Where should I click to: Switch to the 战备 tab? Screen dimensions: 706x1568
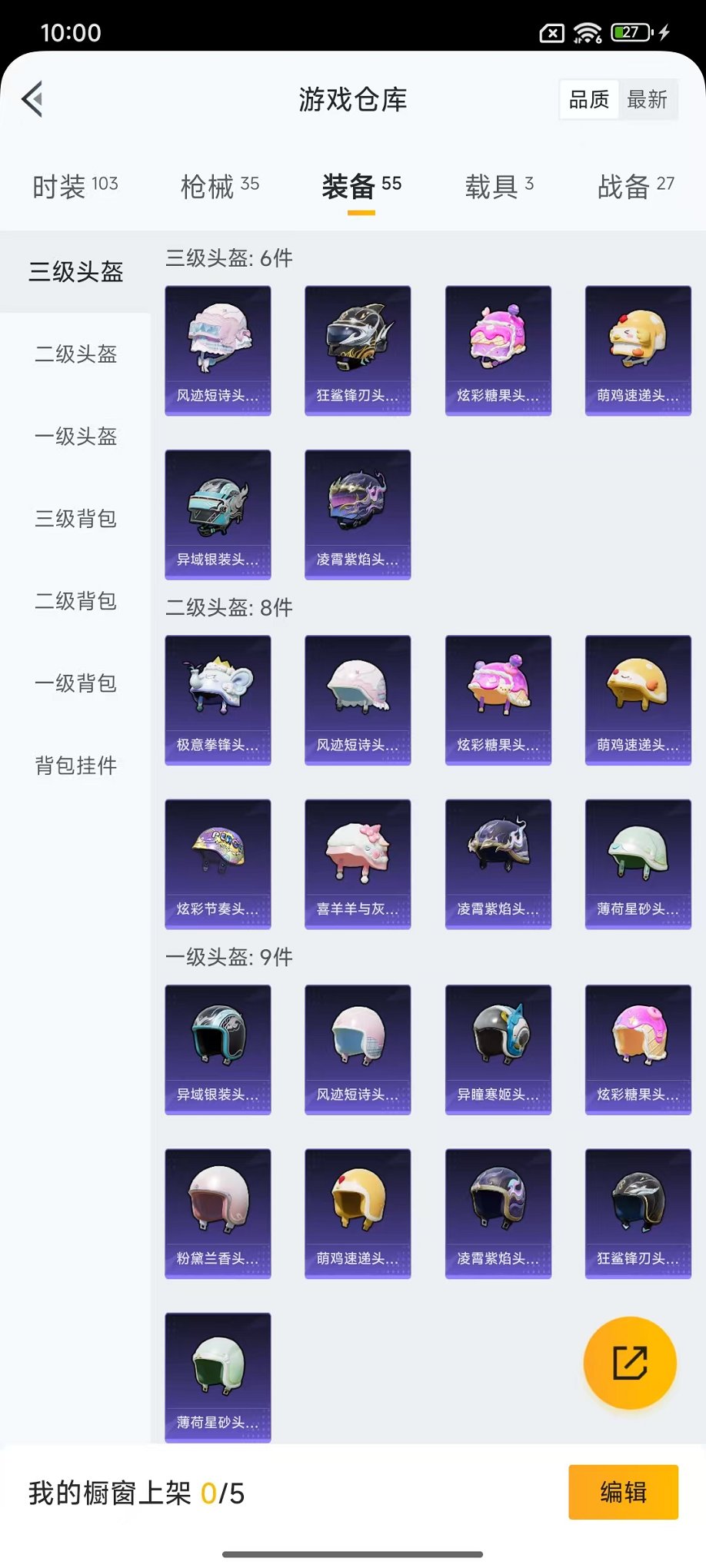click(x=635, y=186)
